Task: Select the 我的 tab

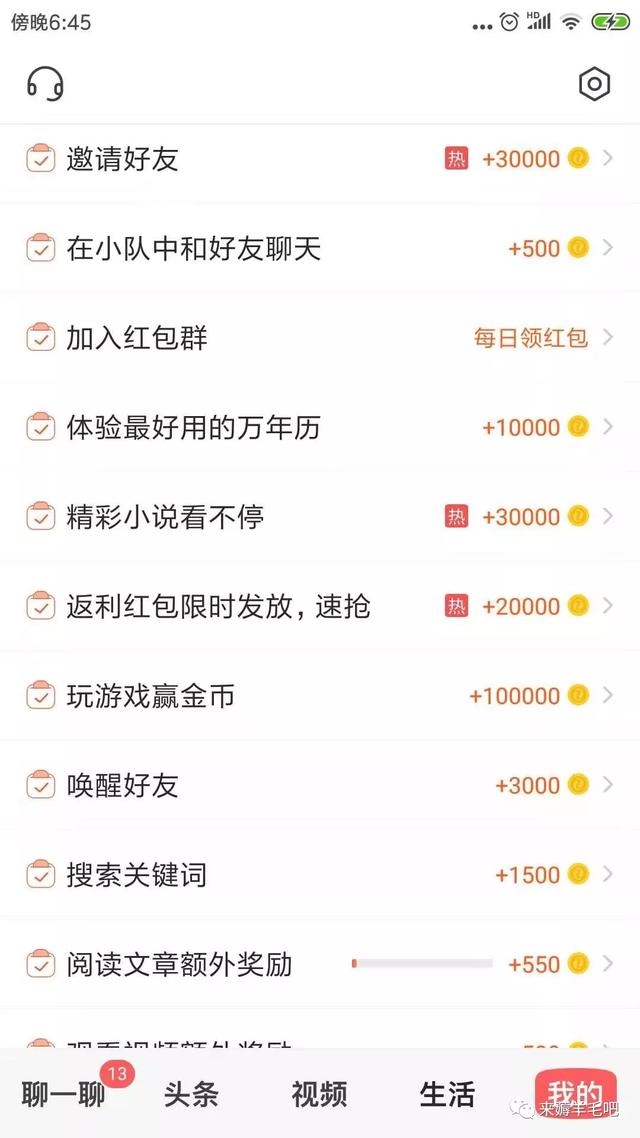Action: pyautogui.click(x=575, y=1094)
